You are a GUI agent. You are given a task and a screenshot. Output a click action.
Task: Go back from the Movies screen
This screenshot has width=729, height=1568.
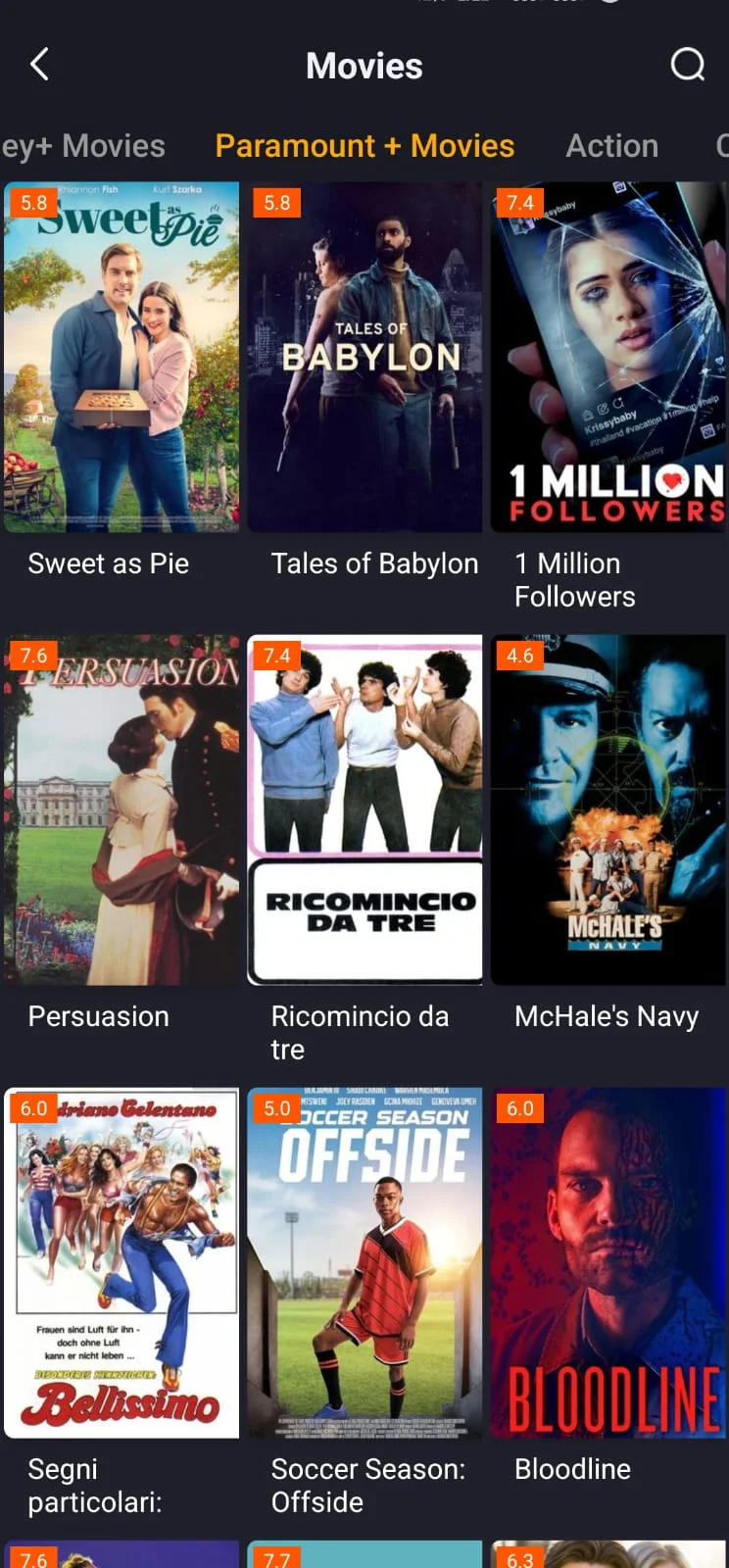(x=39, y=65)
